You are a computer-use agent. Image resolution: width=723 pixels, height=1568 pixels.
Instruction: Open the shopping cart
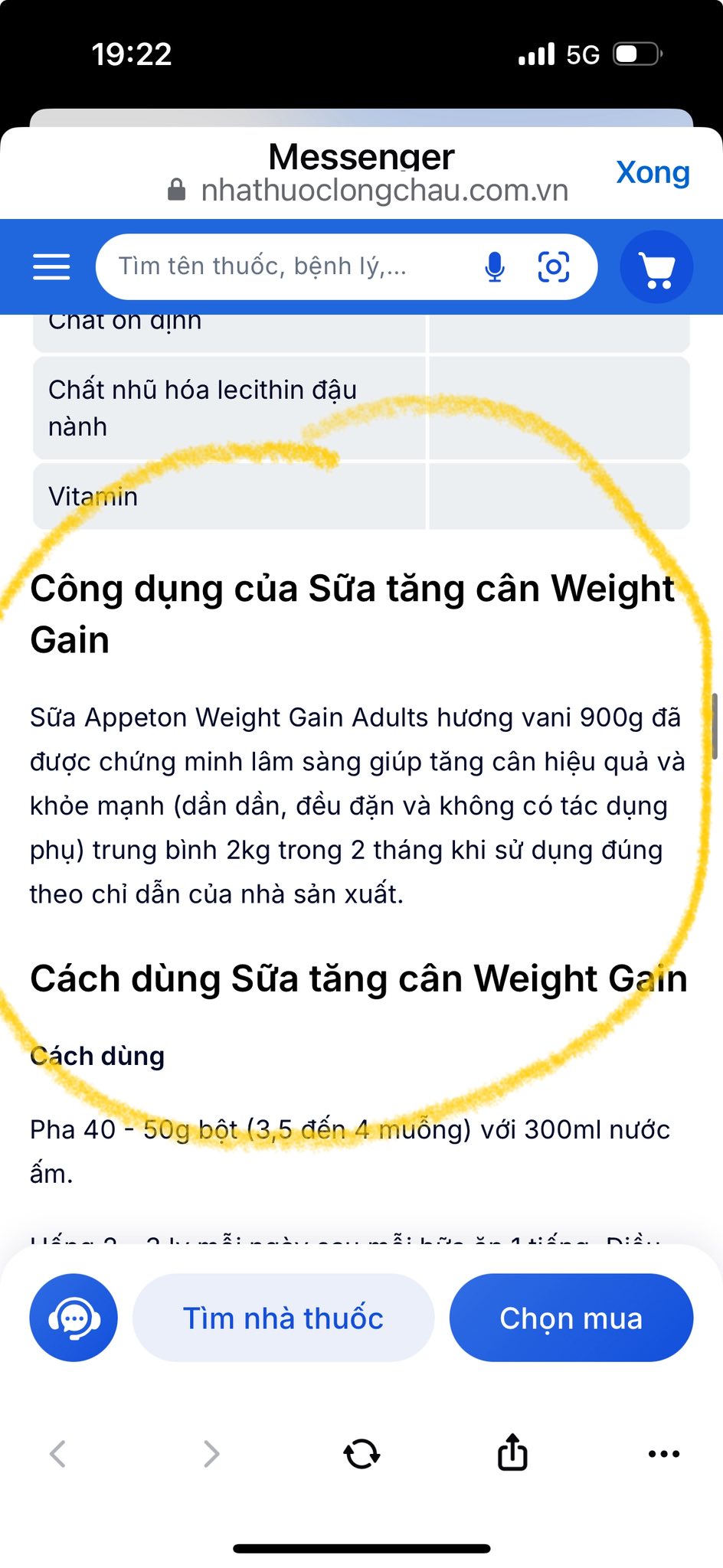point(656,267)
